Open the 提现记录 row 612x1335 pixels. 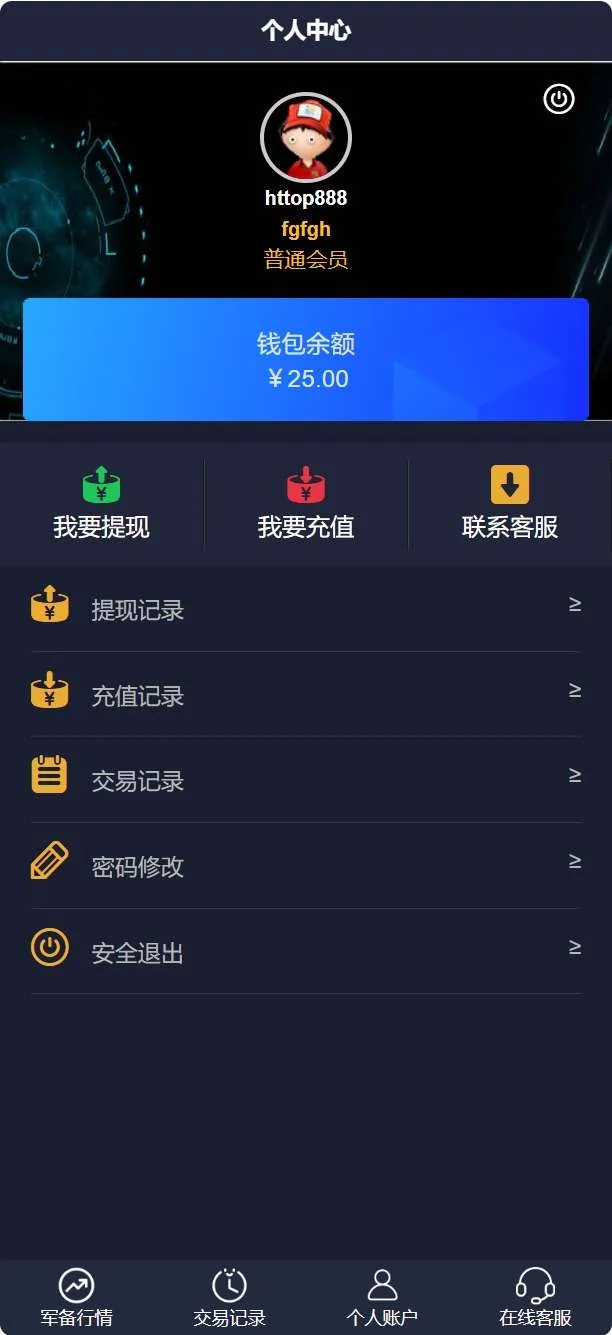(x=306, y=609)
